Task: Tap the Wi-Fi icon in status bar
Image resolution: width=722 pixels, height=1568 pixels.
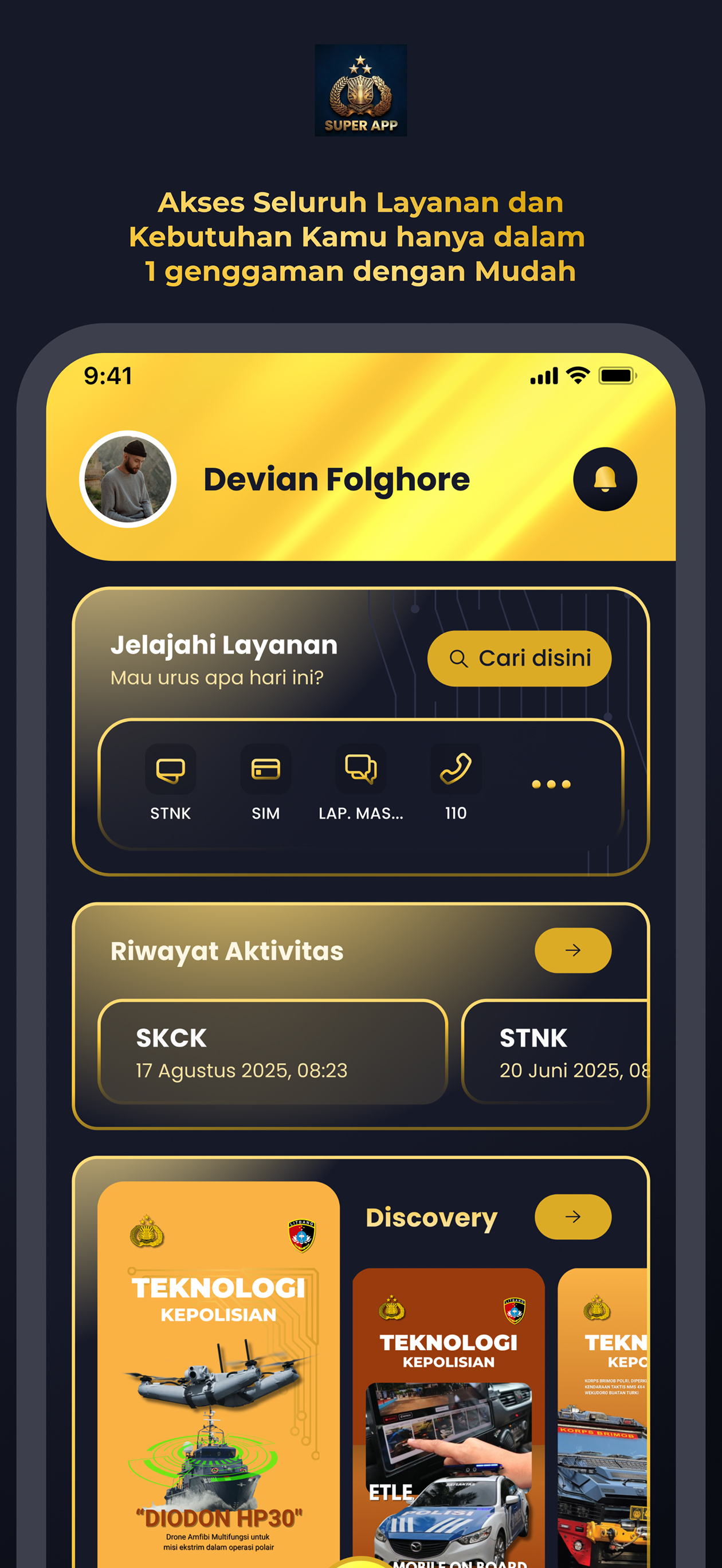Action: (x=577, y=376)
